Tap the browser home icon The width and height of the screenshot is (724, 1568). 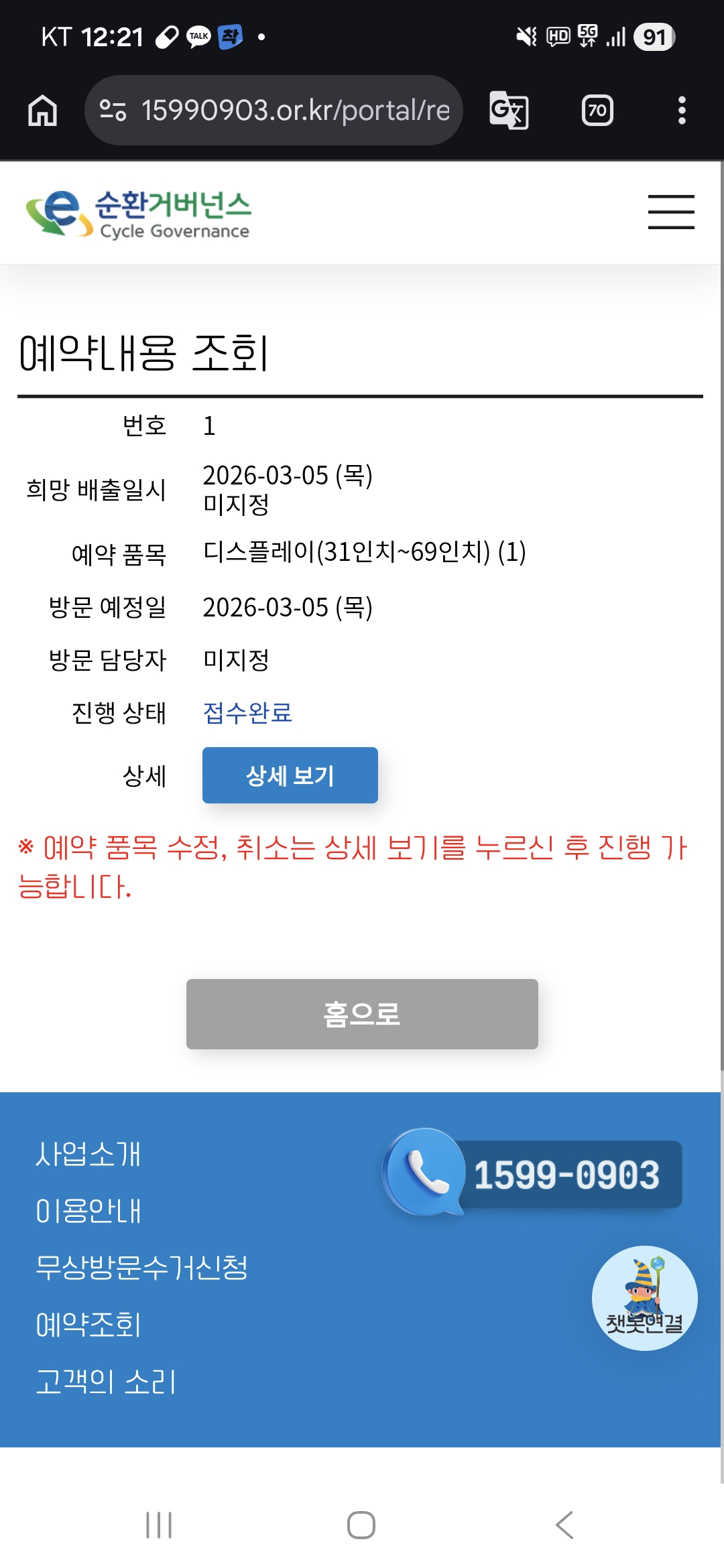pos(43,111)
